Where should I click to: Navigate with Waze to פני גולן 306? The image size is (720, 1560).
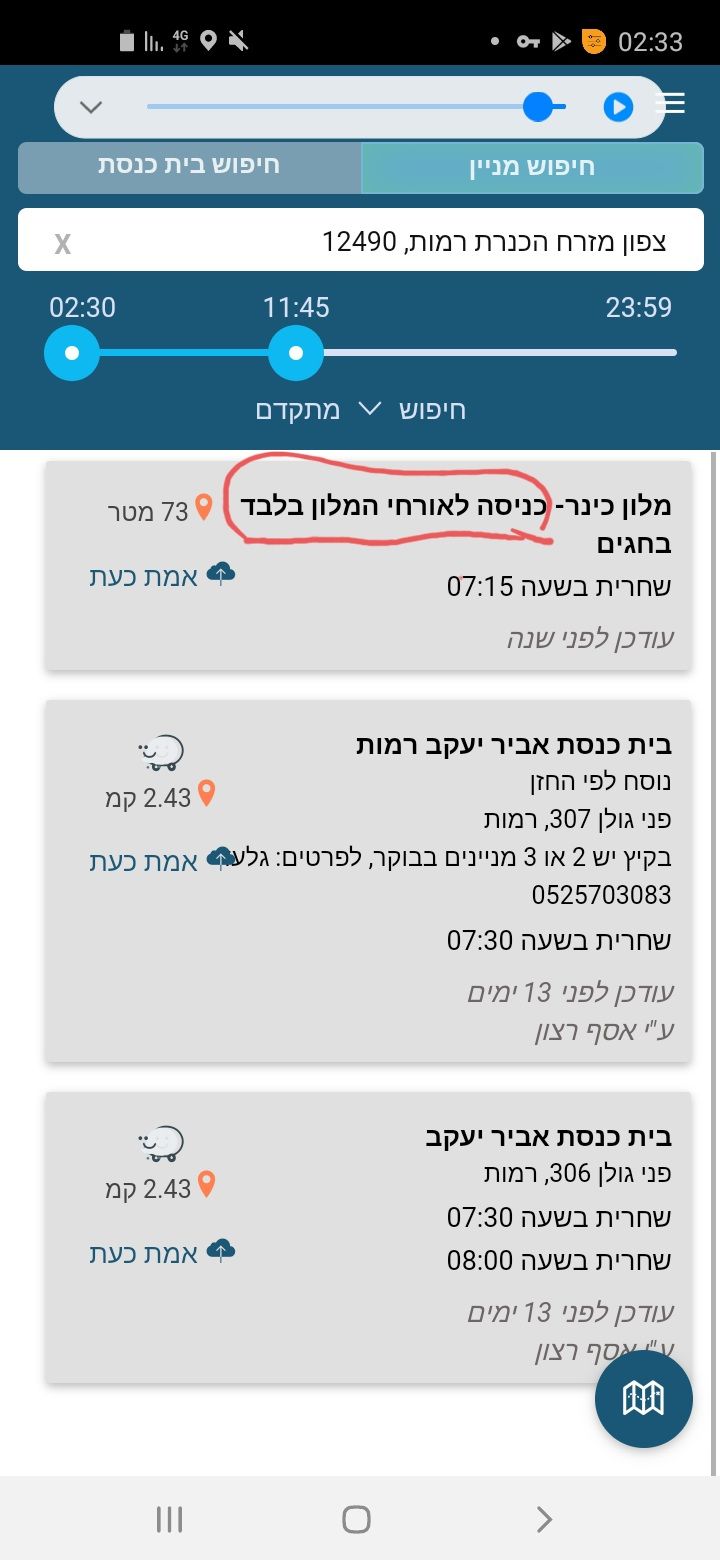point(160,1142)
